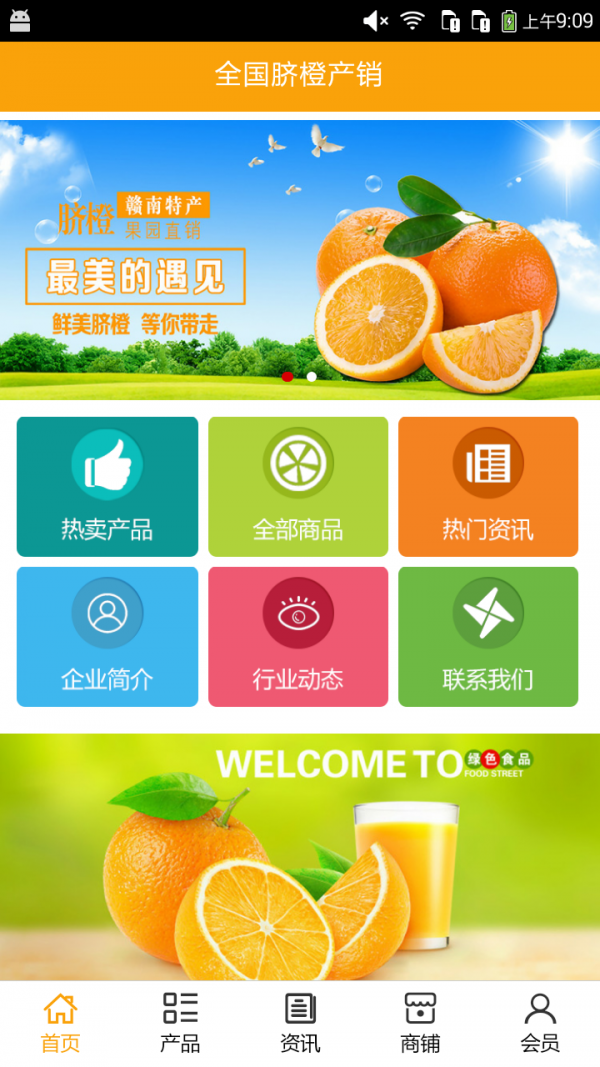Open the WELCOME TO orange juice banner
This screenshot has width=600, height=1067.
pos(300,857)
